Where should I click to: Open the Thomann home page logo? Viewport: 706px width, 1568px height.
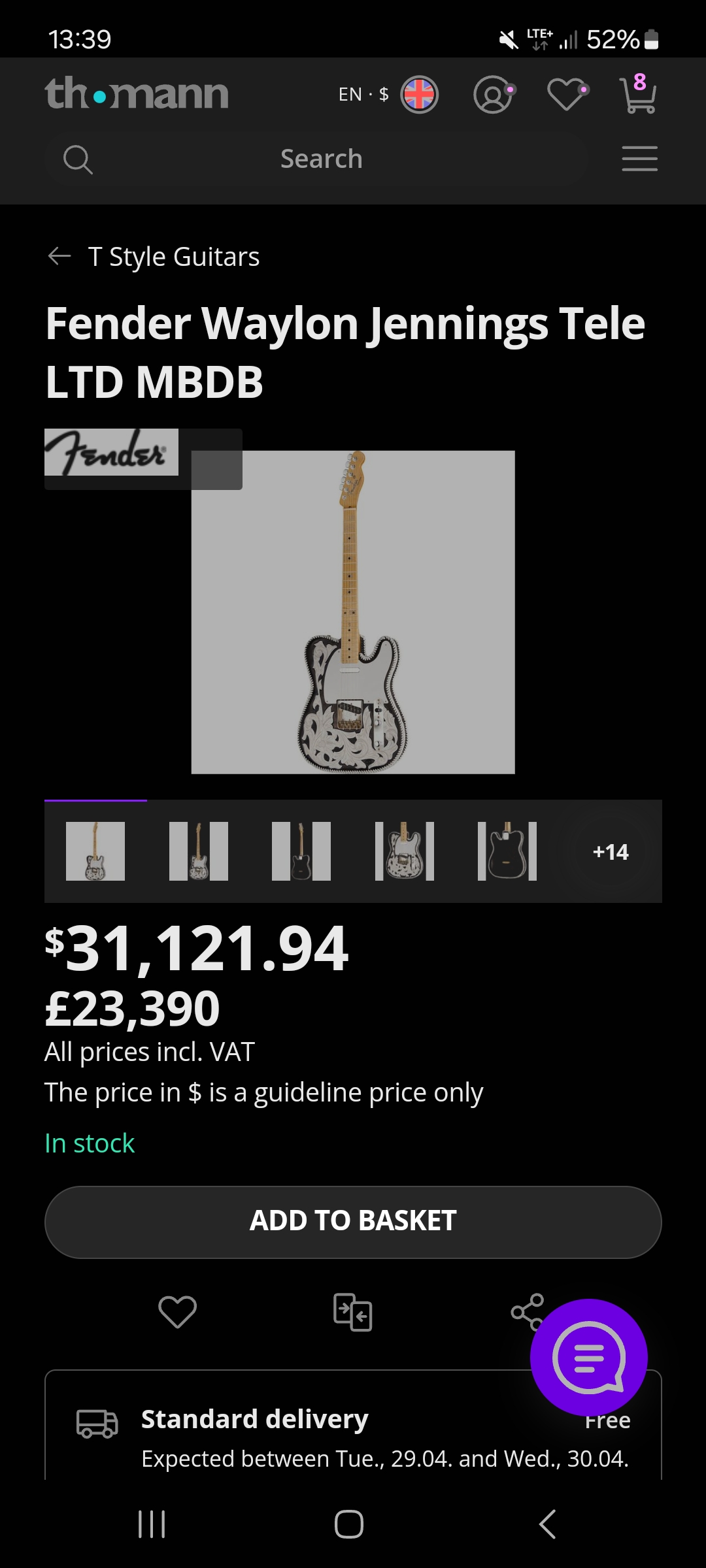pos(137,93)
